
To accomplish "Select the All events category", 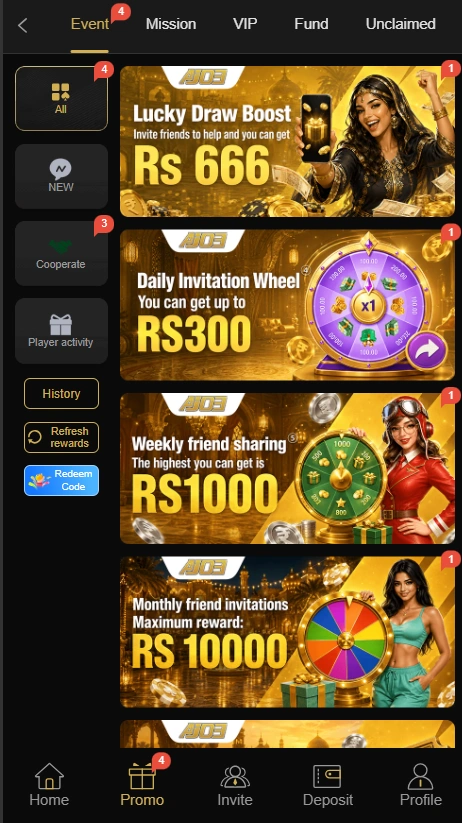I will (x=61, y=98).
